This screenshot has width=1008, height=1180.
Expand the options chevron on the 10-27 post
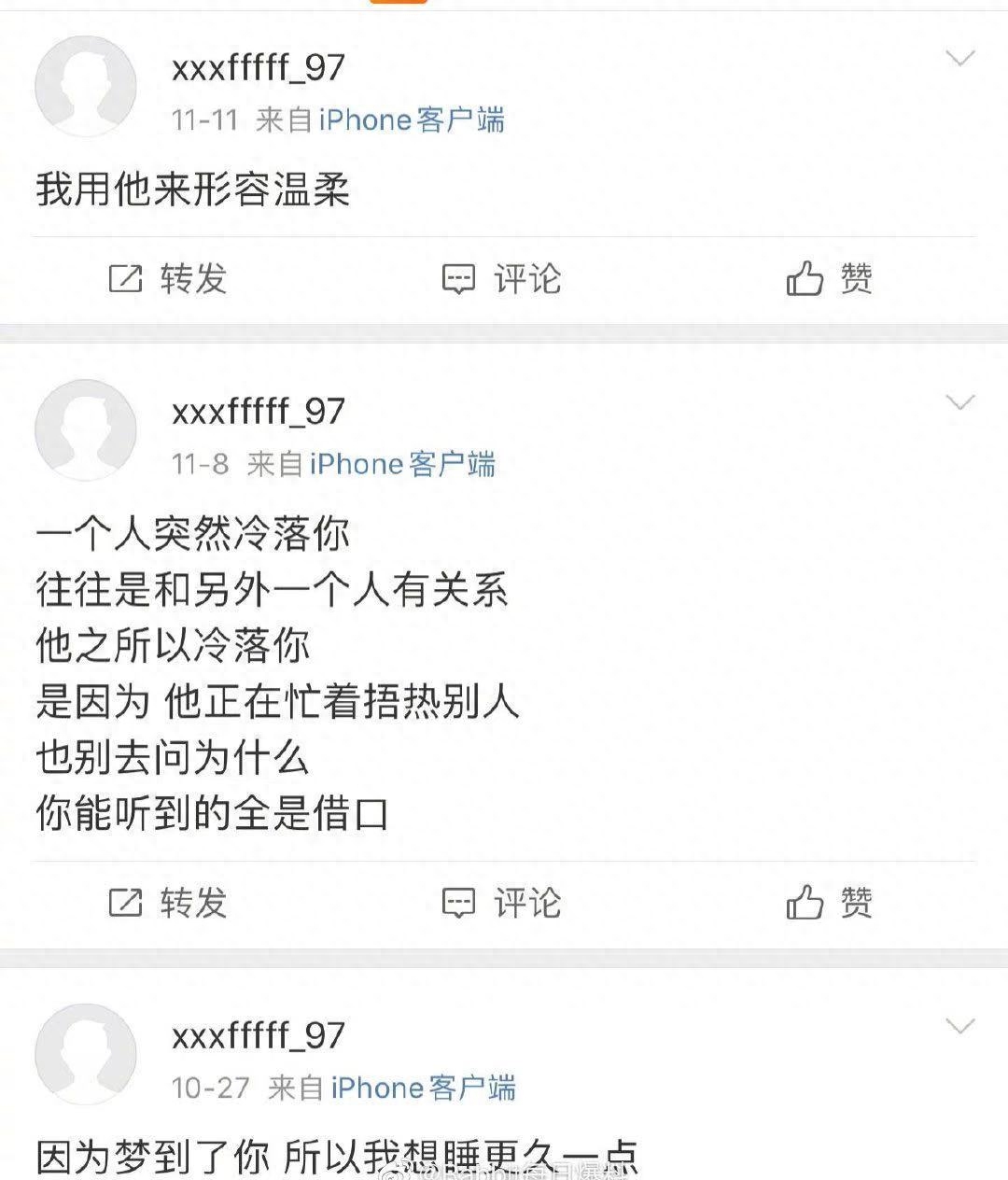(x=959, y=1026)
